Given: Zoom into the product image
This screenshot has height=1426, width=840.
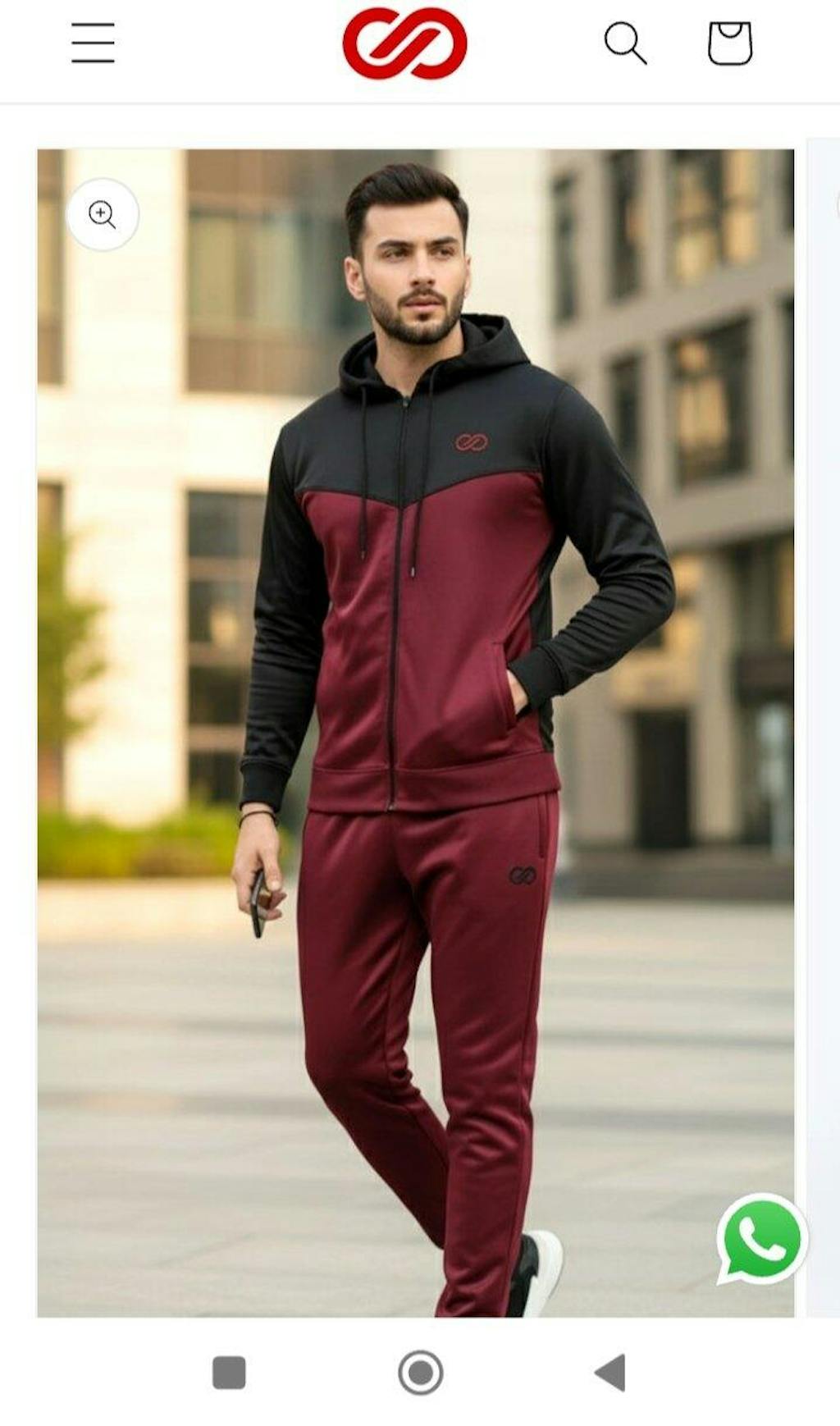Looking at the screenshot, I should pos(103,215).
